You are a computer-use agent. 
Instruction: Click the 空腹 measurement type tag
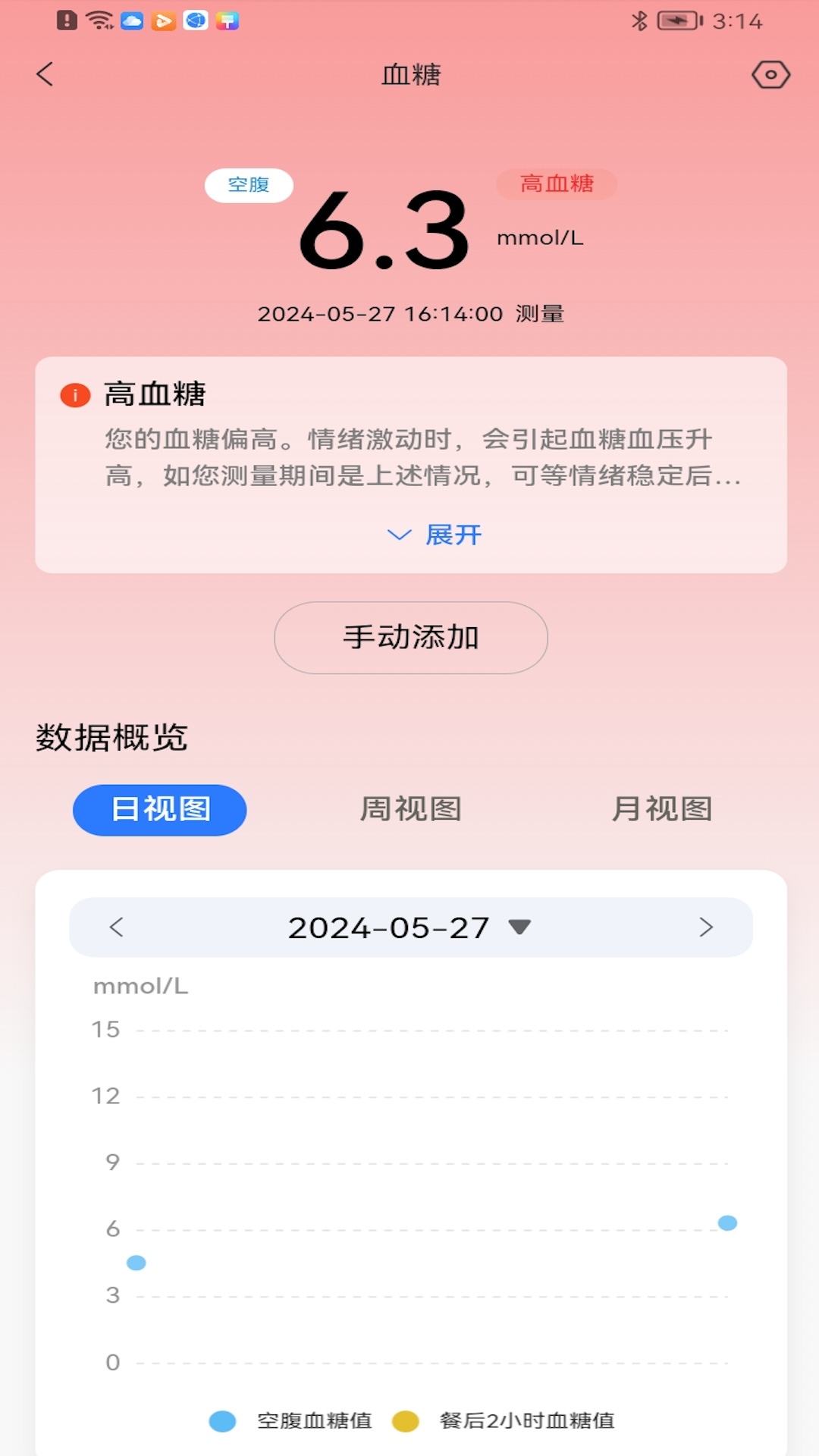pyautogui.click(x=247, y=184)
